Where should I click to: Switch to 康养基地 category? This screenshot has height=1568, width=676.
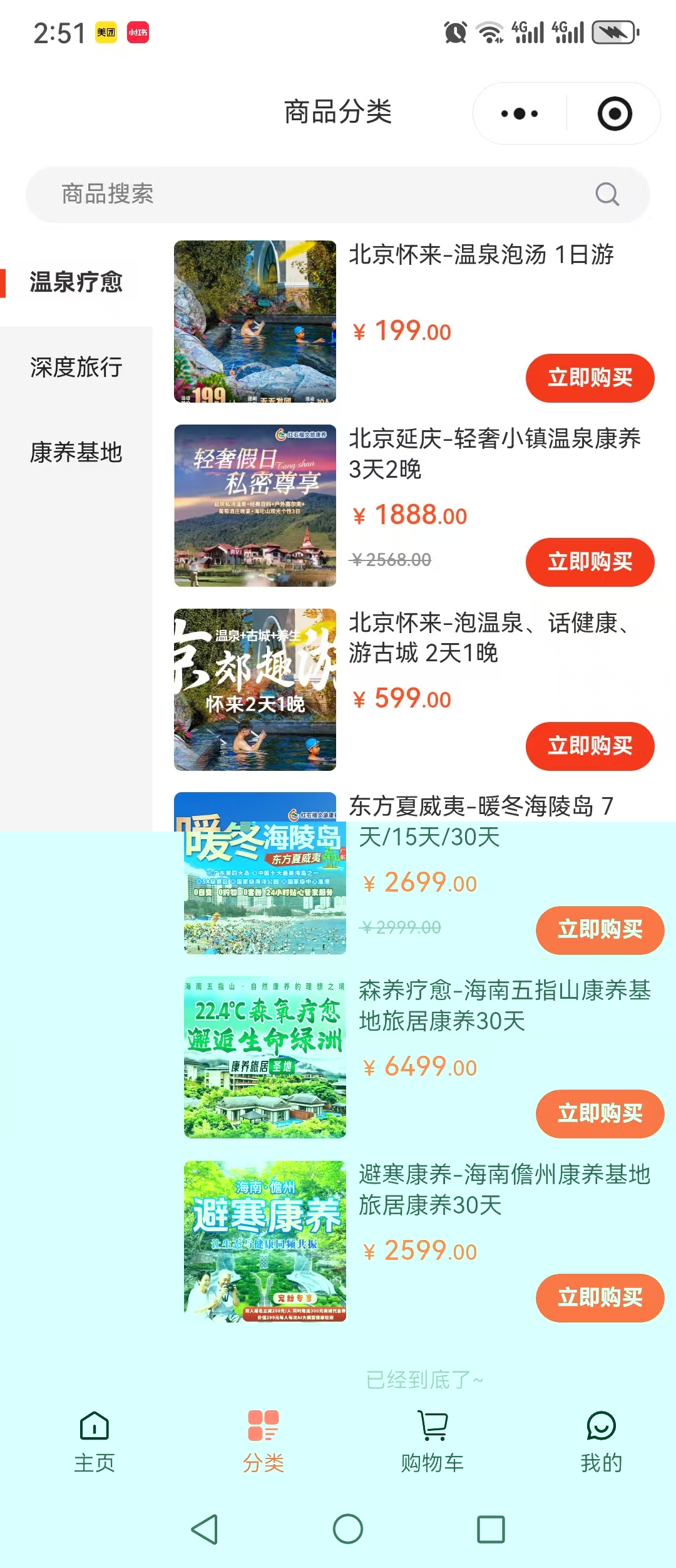click(x=76, y=452)
